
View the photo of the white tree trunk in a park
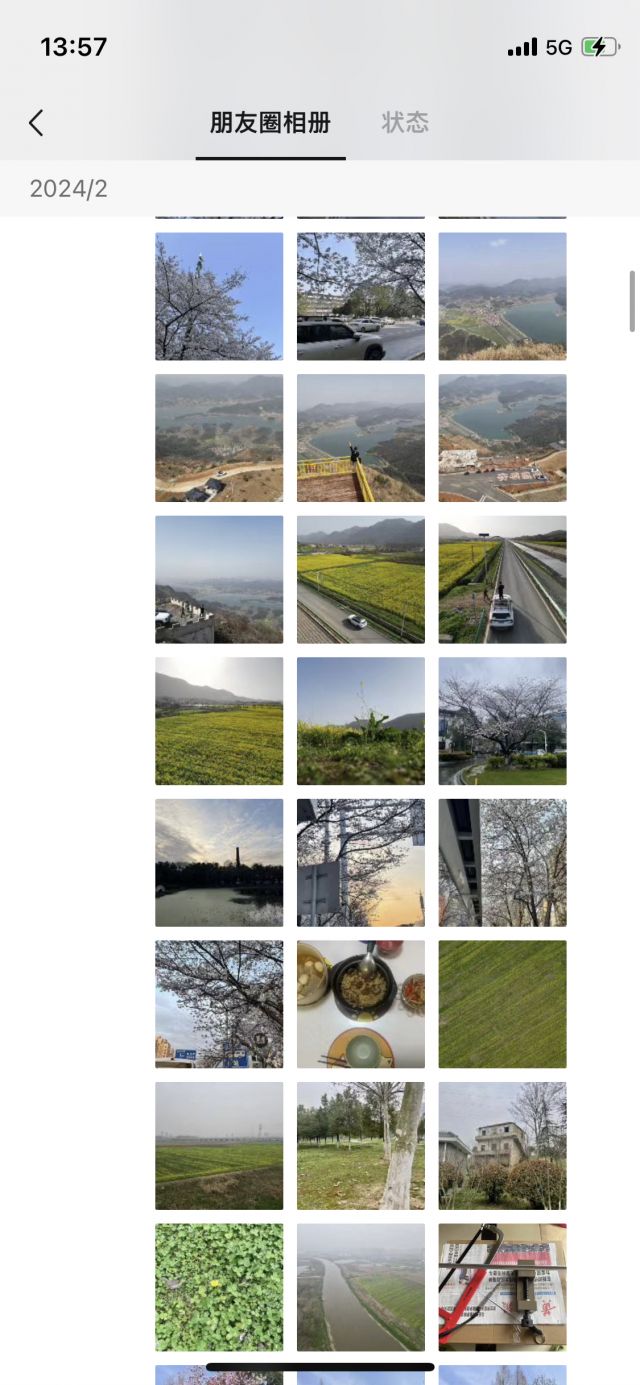pos(360,1146)
